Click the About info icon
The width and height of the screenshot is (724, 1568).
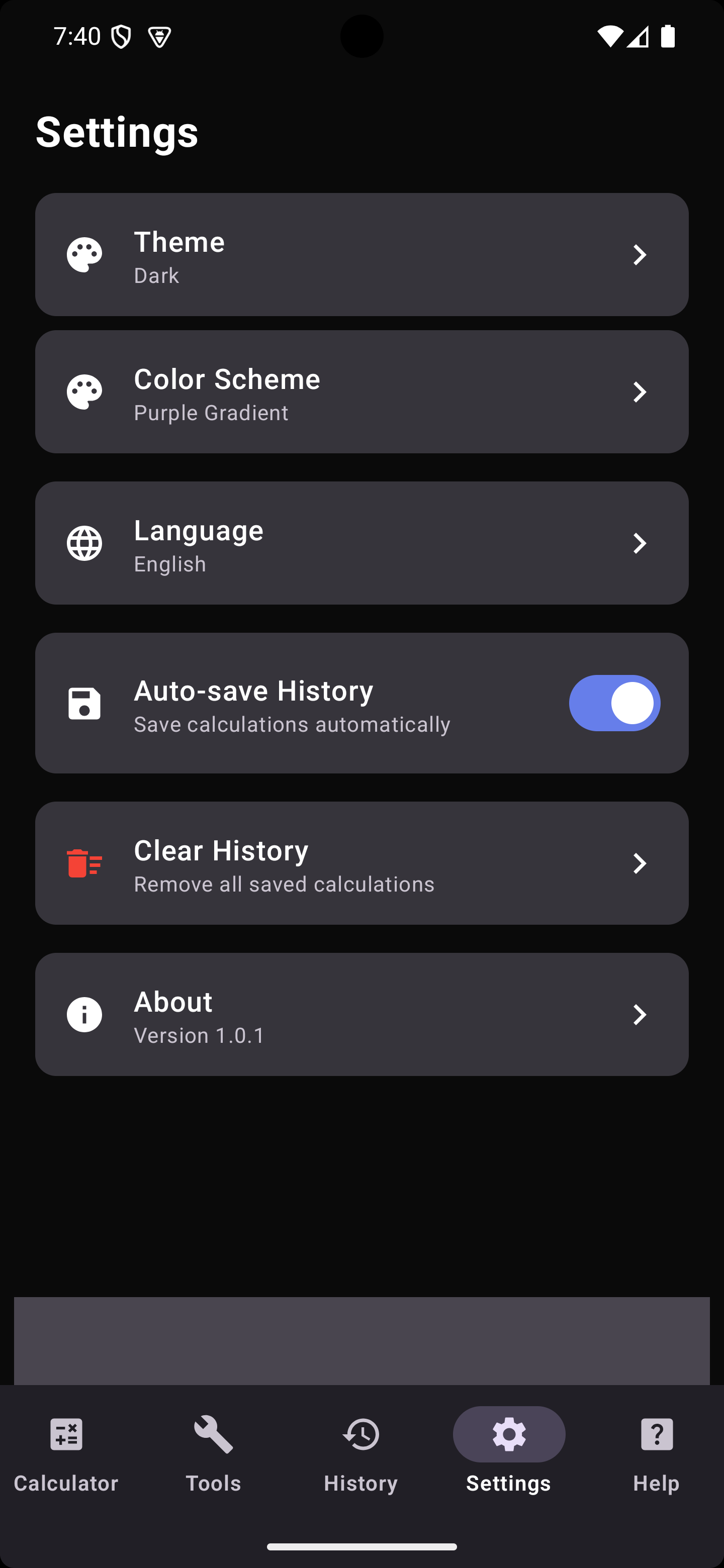[84, 1014]
